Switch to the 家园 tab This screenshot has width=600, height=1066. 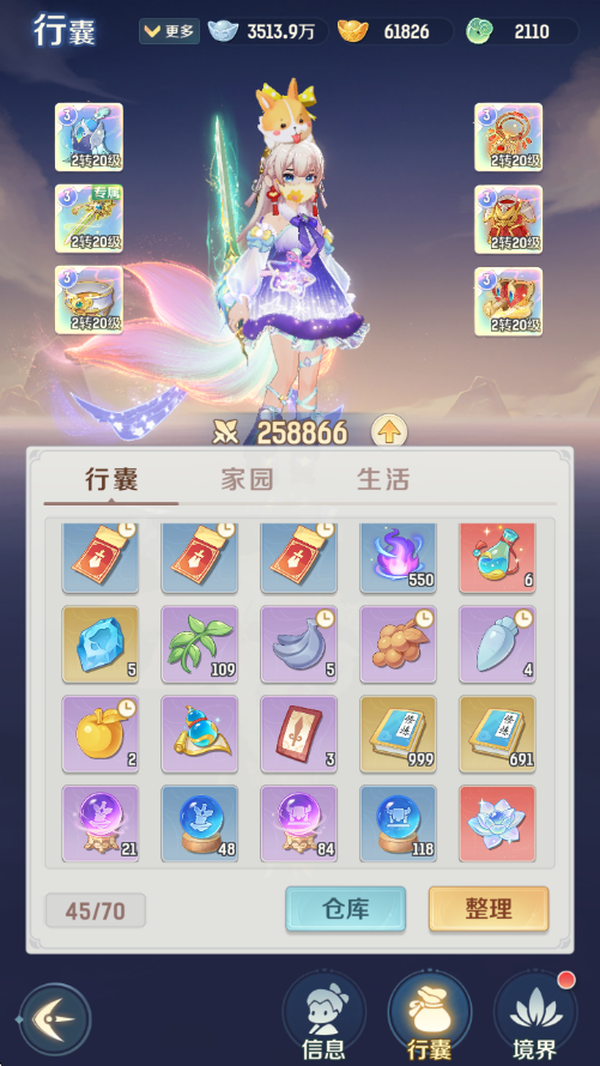(247, 479)
